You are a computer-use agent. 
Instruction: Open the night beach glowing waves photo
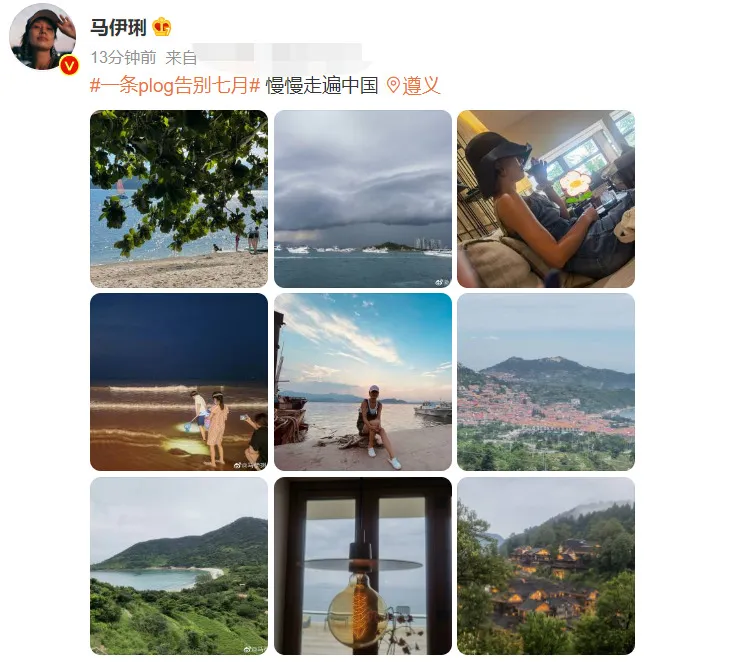pyautogui.click(x=179, y=382)
